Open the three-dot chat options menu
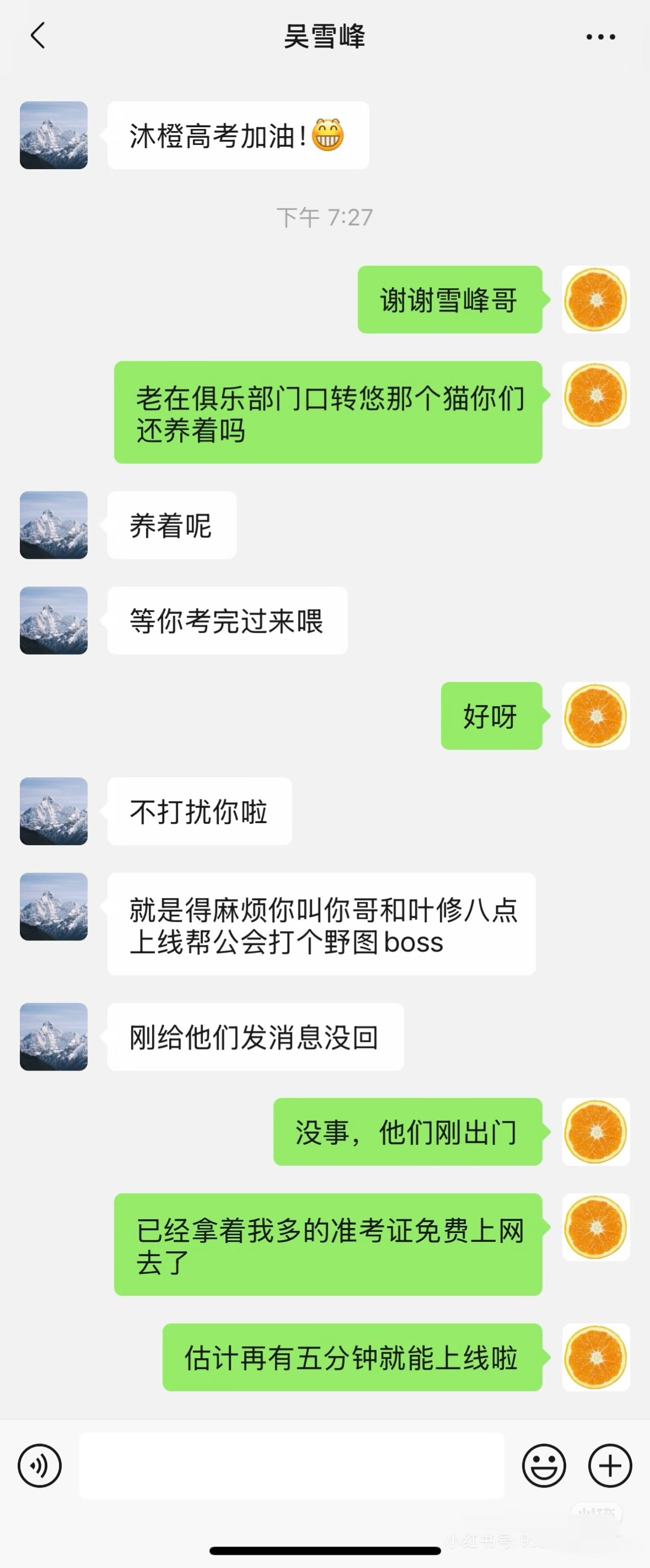Screen dimensions: 650x1568 (600, 37)
